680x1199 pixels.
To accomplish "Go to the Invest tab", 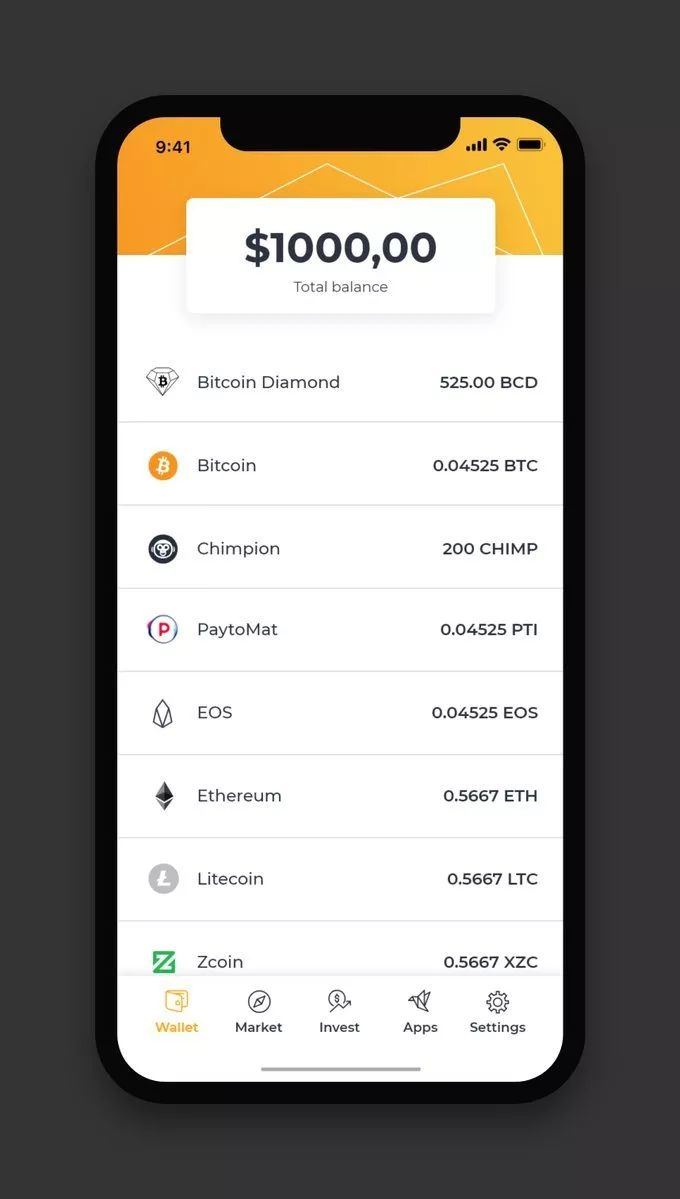I will [339, 1012].
